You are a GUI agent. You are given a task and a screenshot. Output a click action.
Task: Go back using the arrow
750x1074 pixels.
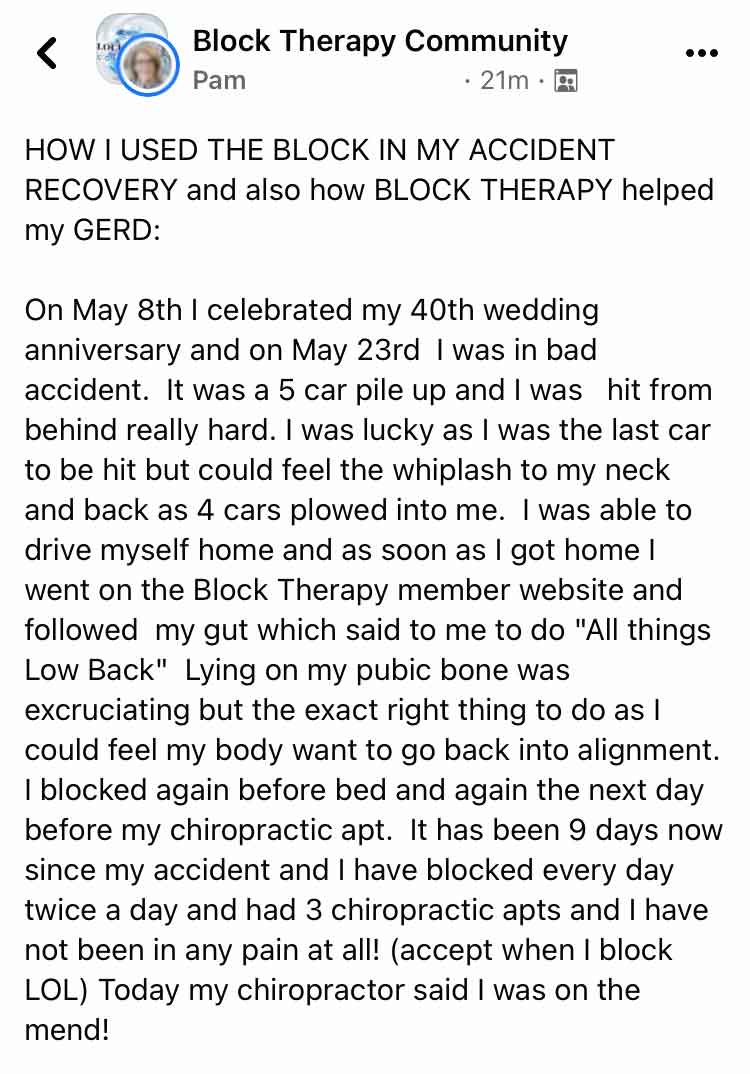[x=47, y=52]
